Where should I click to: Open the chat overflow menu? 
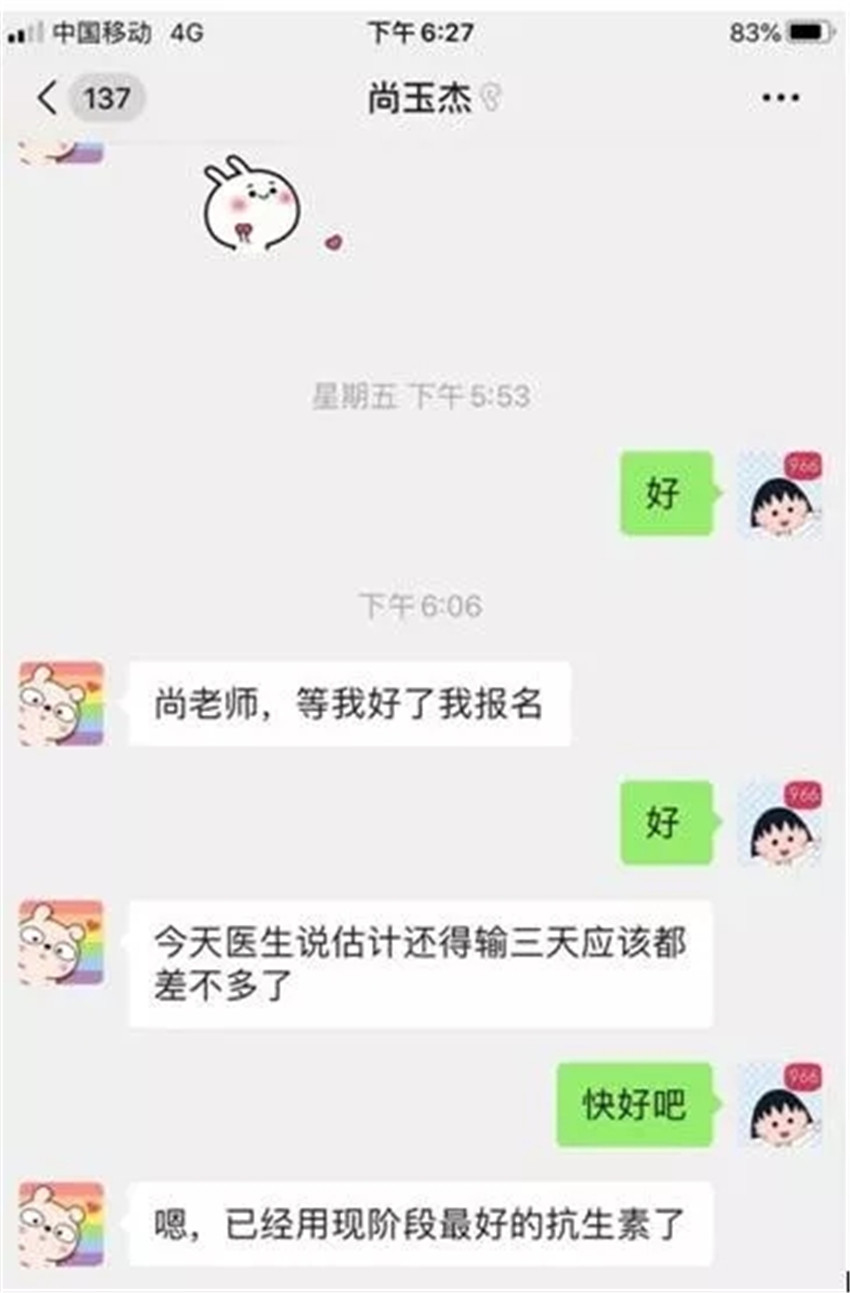pyautogui.click(x=780, y=98)
